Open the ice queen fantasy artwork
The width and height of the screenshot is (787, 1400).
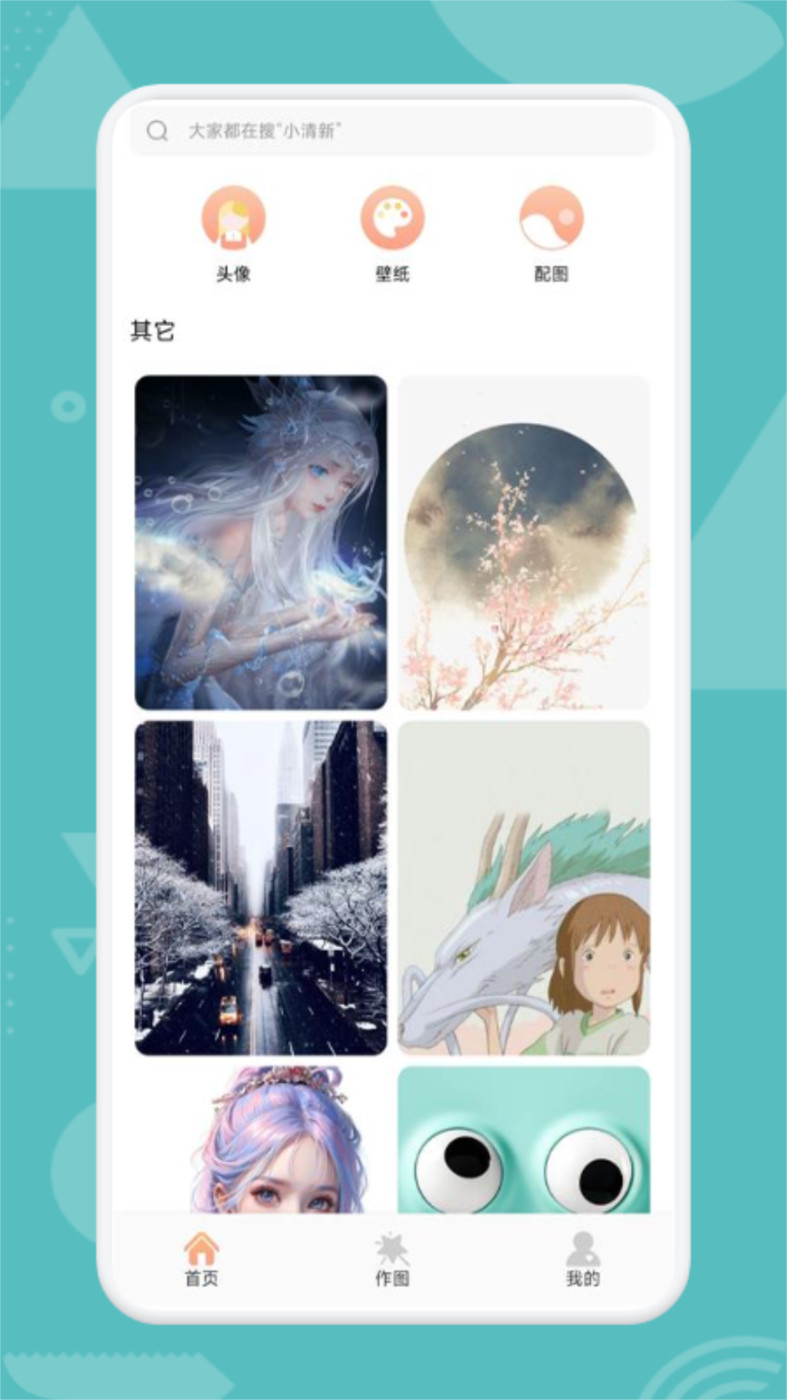(260, 540)
